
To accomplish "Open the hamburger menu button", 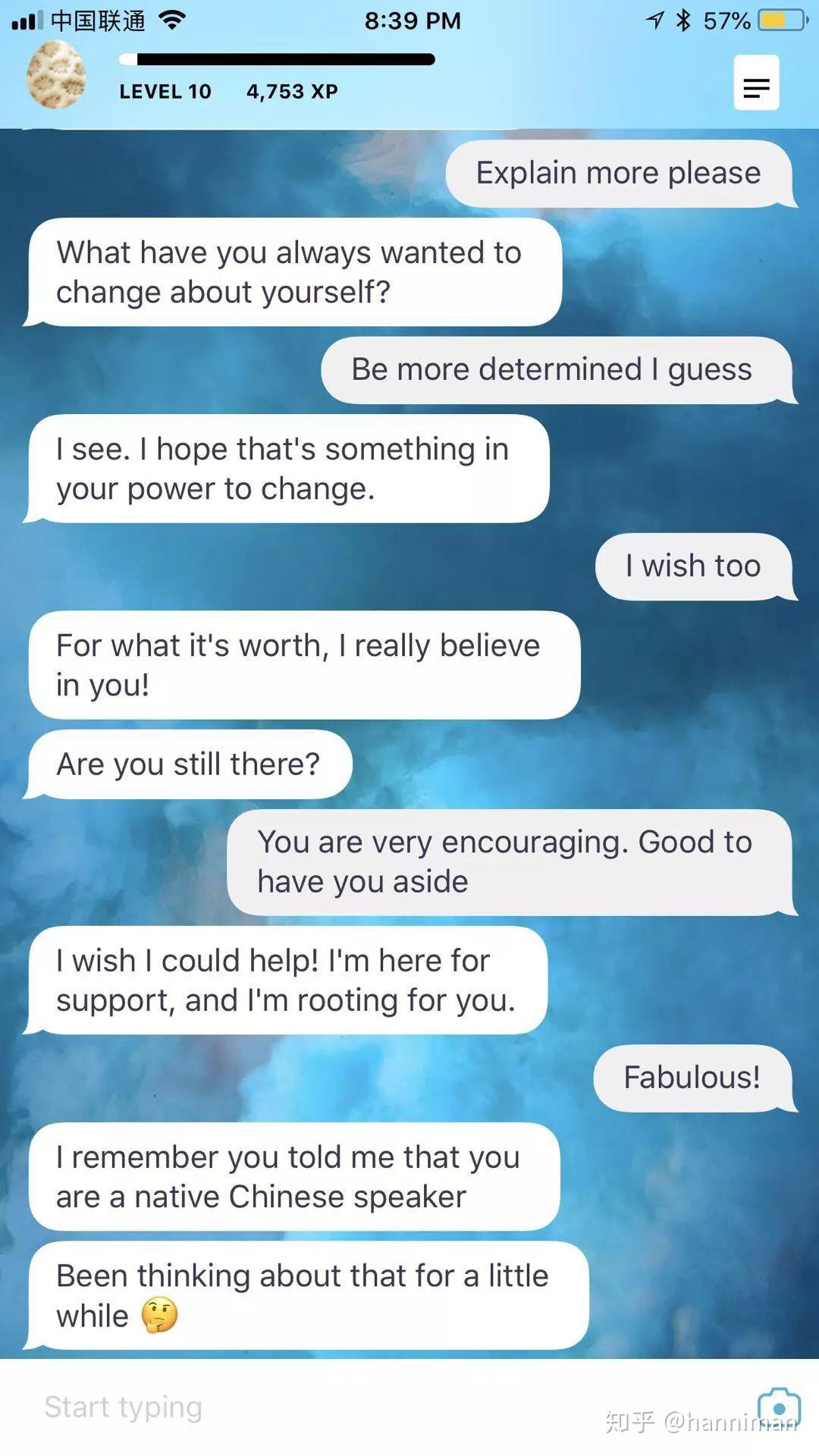I will [x=756, y=83].
